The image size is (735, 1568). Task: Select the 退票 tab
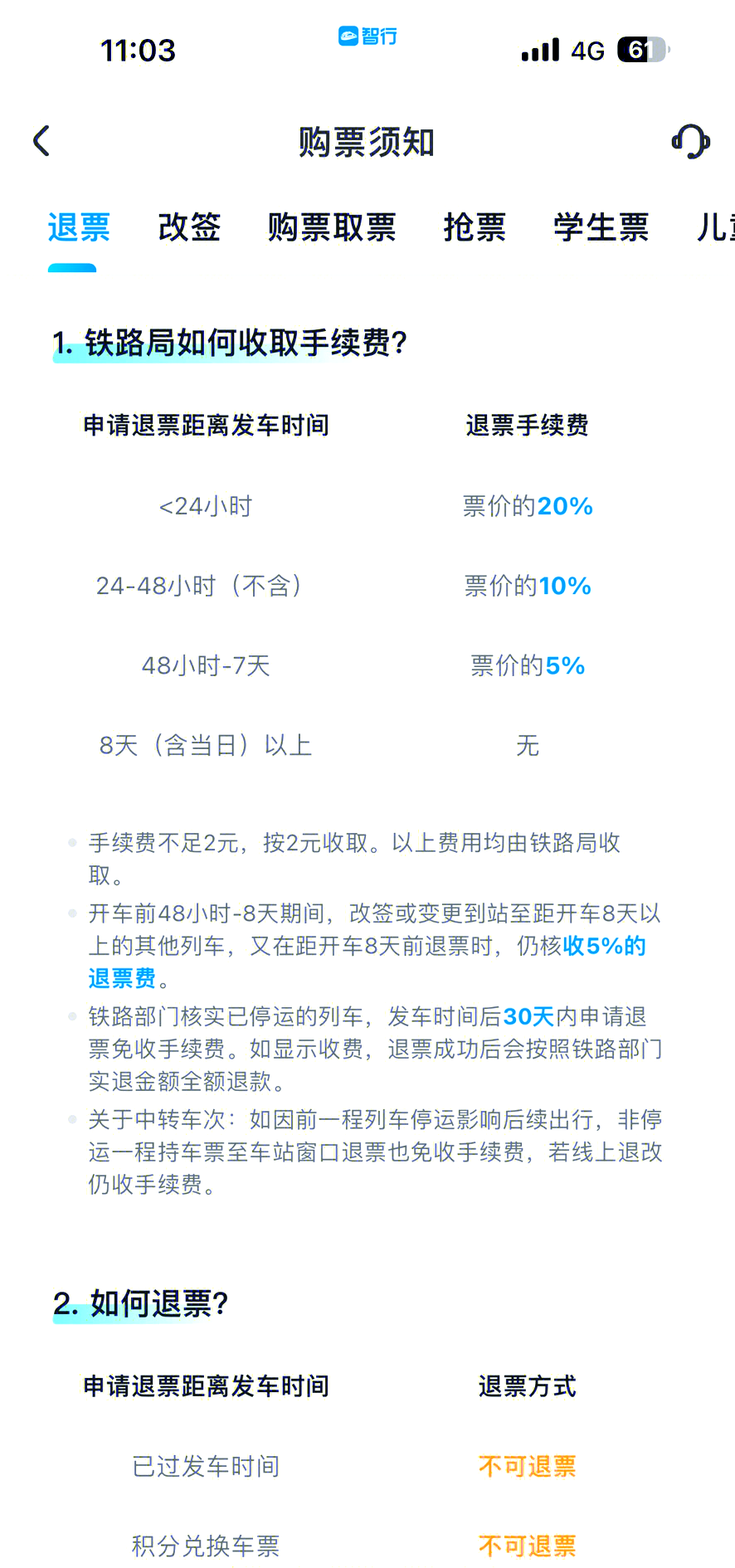point(79,227)
